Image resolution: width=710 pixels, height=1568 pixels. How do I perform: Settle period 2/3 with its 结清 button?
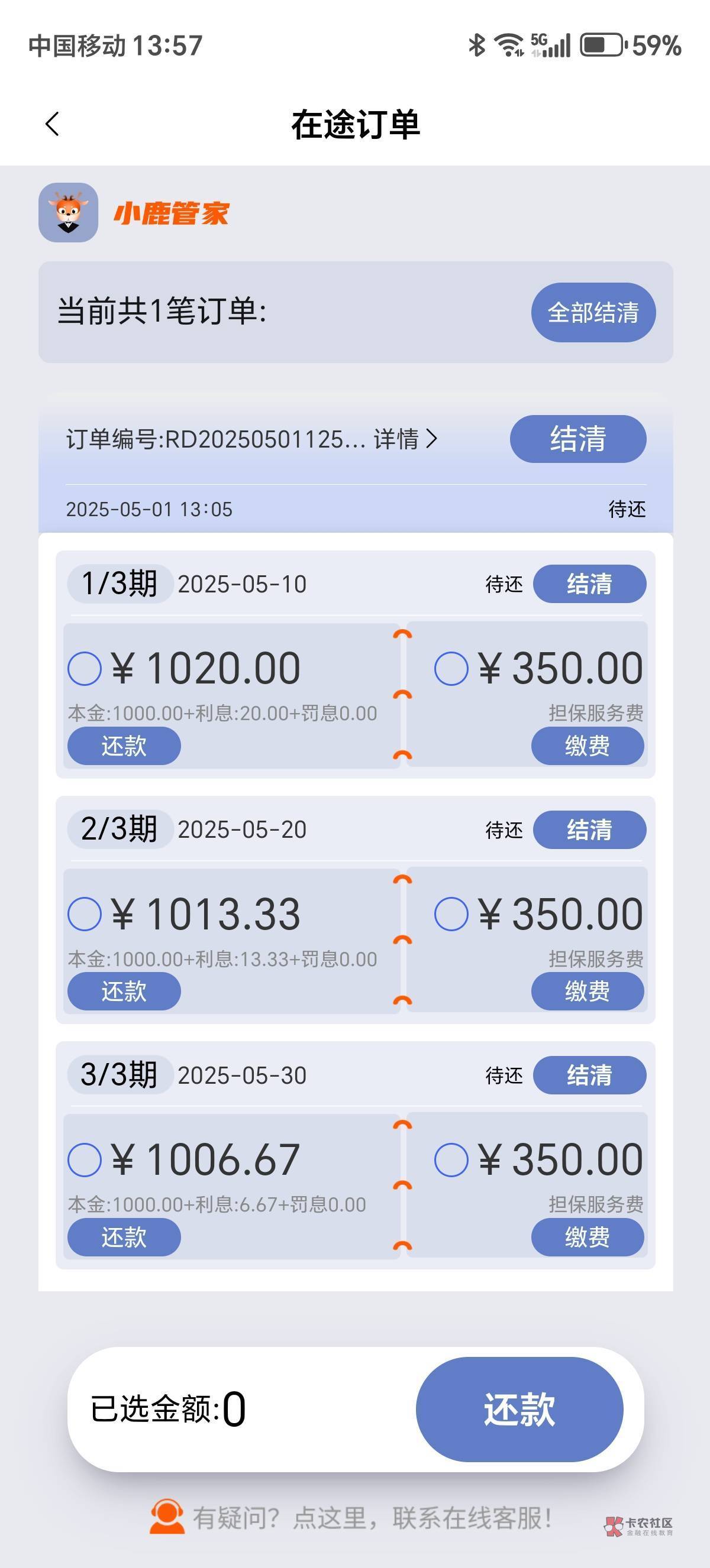[x=589, y=830]
